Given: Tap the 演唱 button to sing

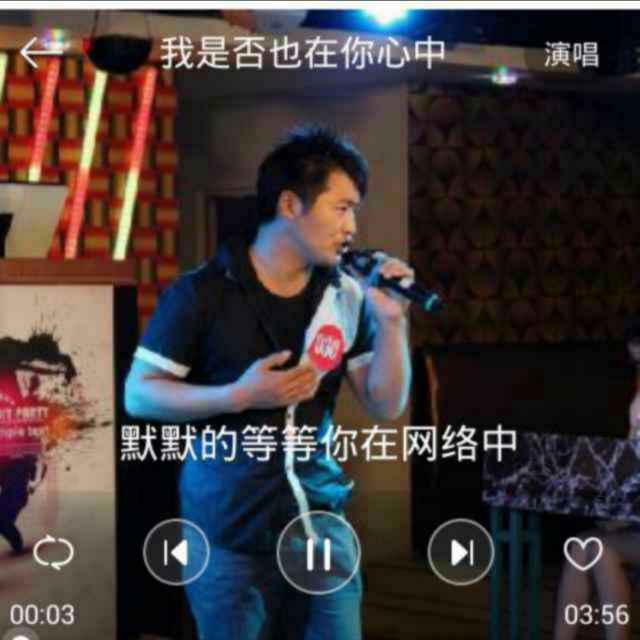Looking at the screenshot, I should [x=572, y=54].
